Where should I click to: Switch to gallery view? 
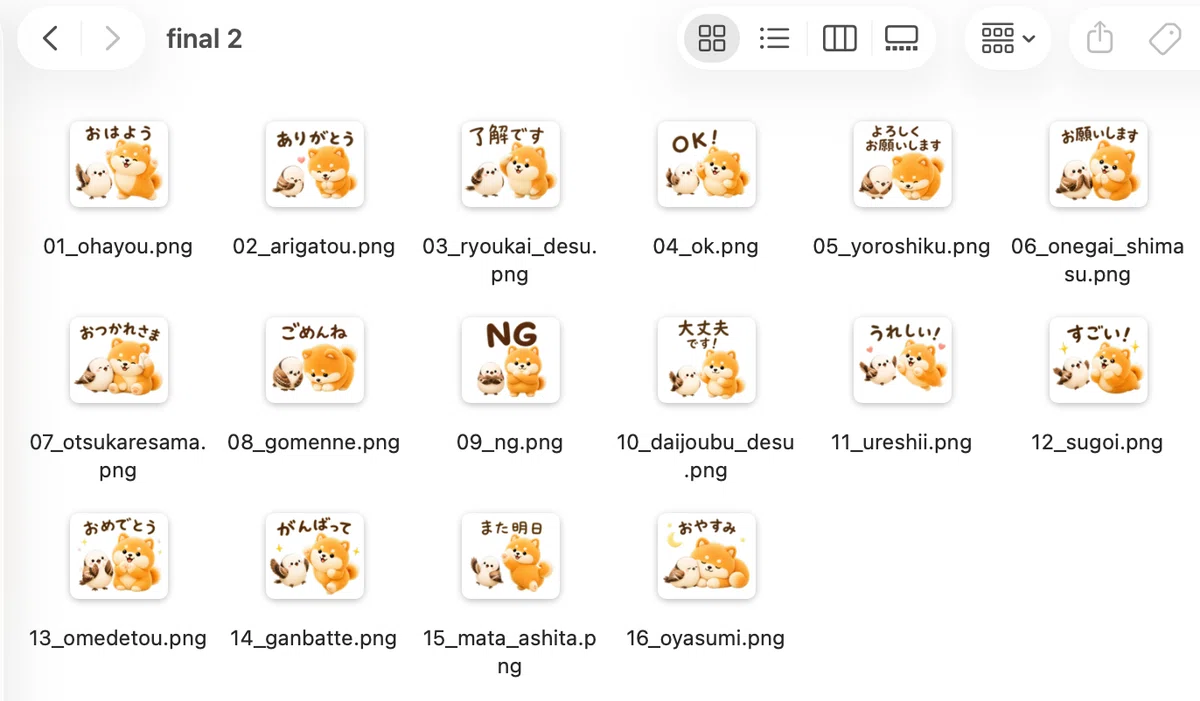click(x=901, y=39)
